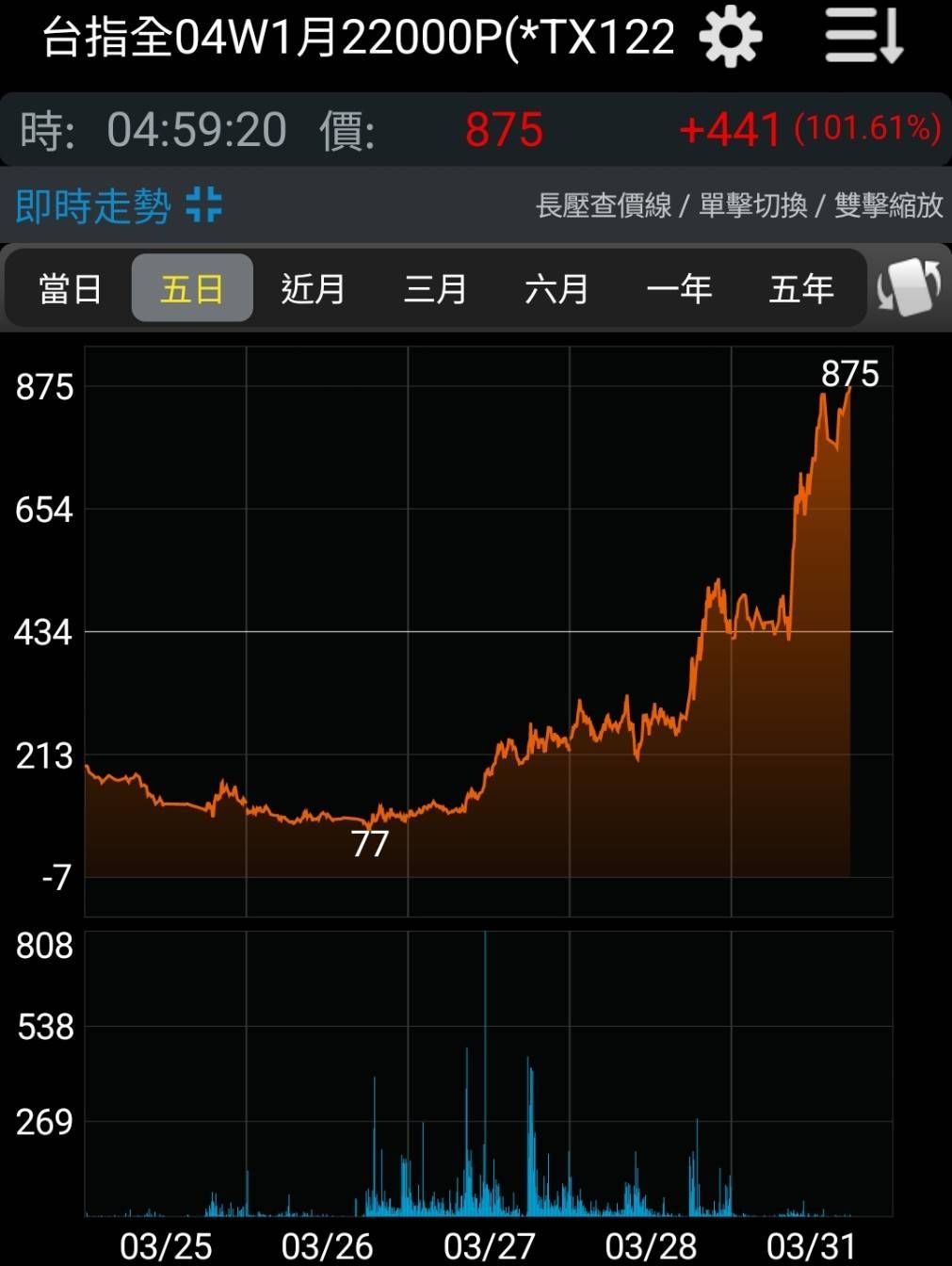Open the sort list menu icon
952x1266 pixels.
[863, 38]
